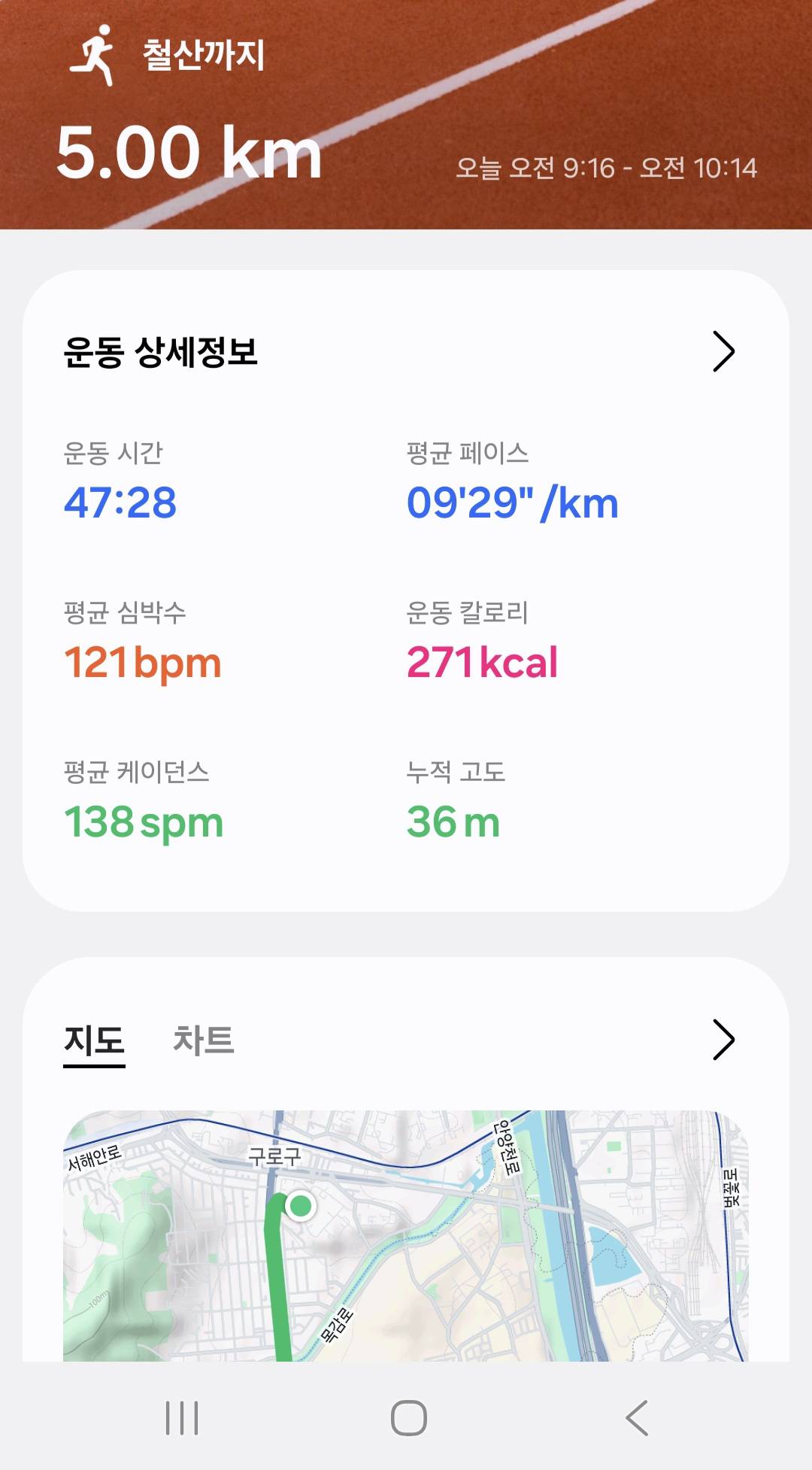Open the running route map preview
This screenshot has width=812, height=1470.
406,1235
